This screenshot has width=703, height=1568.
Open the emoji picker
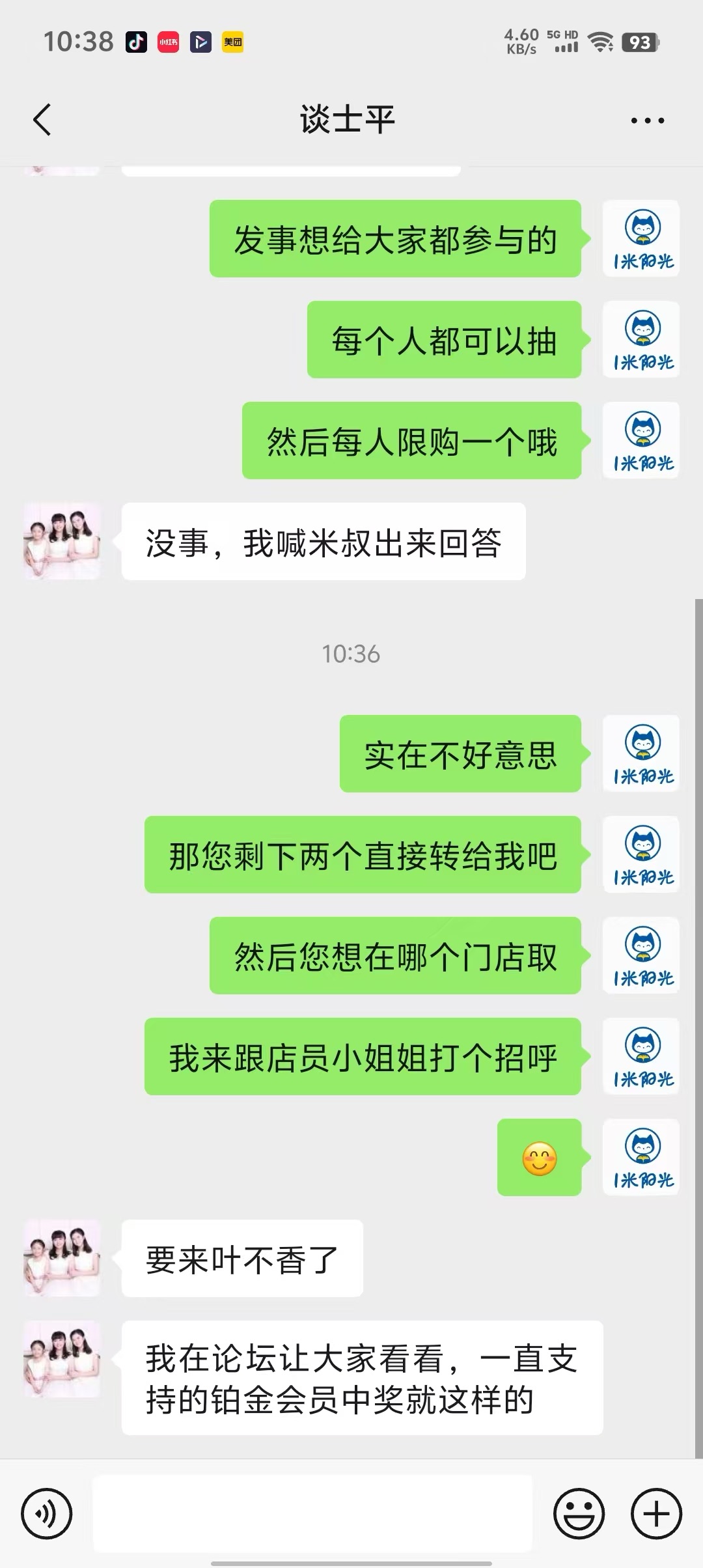[x=579, y=1513]
